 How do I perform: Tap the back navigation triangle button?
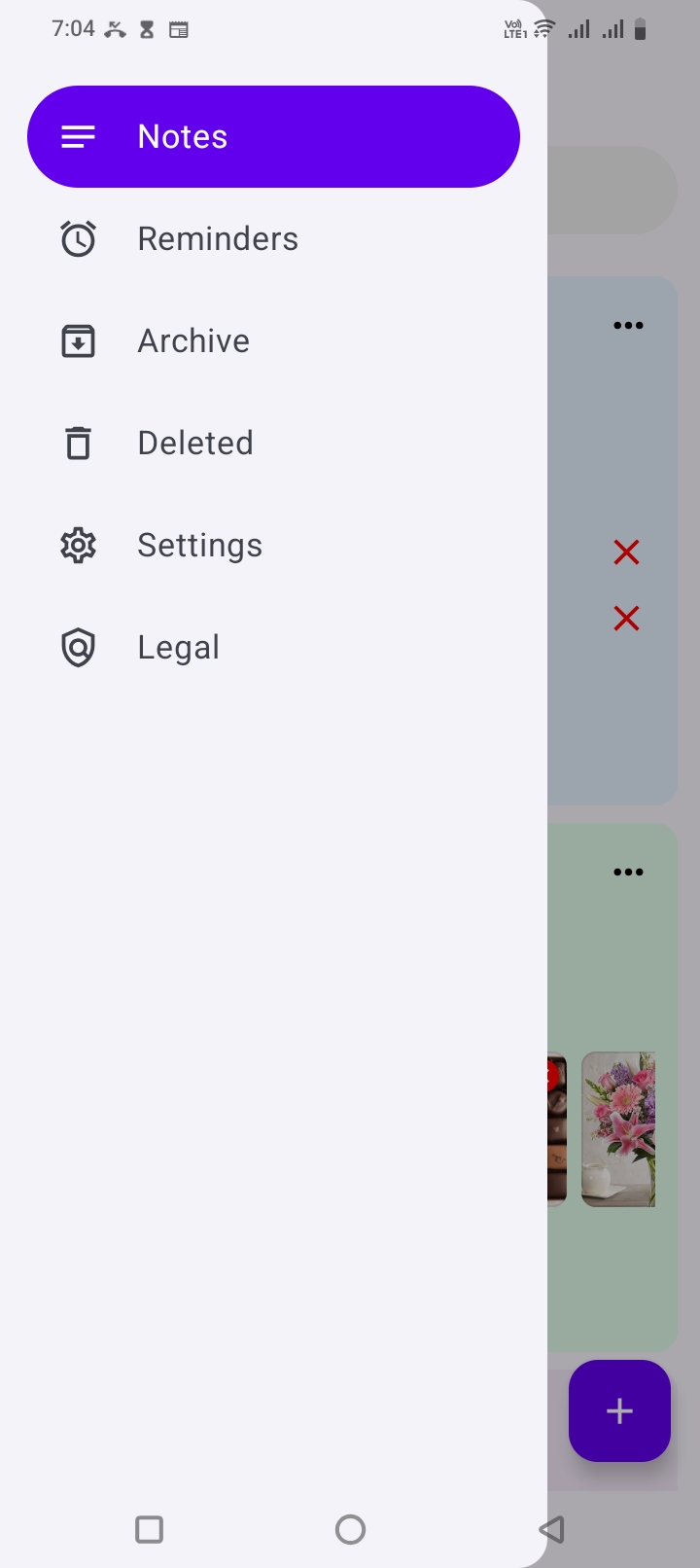552,1528
